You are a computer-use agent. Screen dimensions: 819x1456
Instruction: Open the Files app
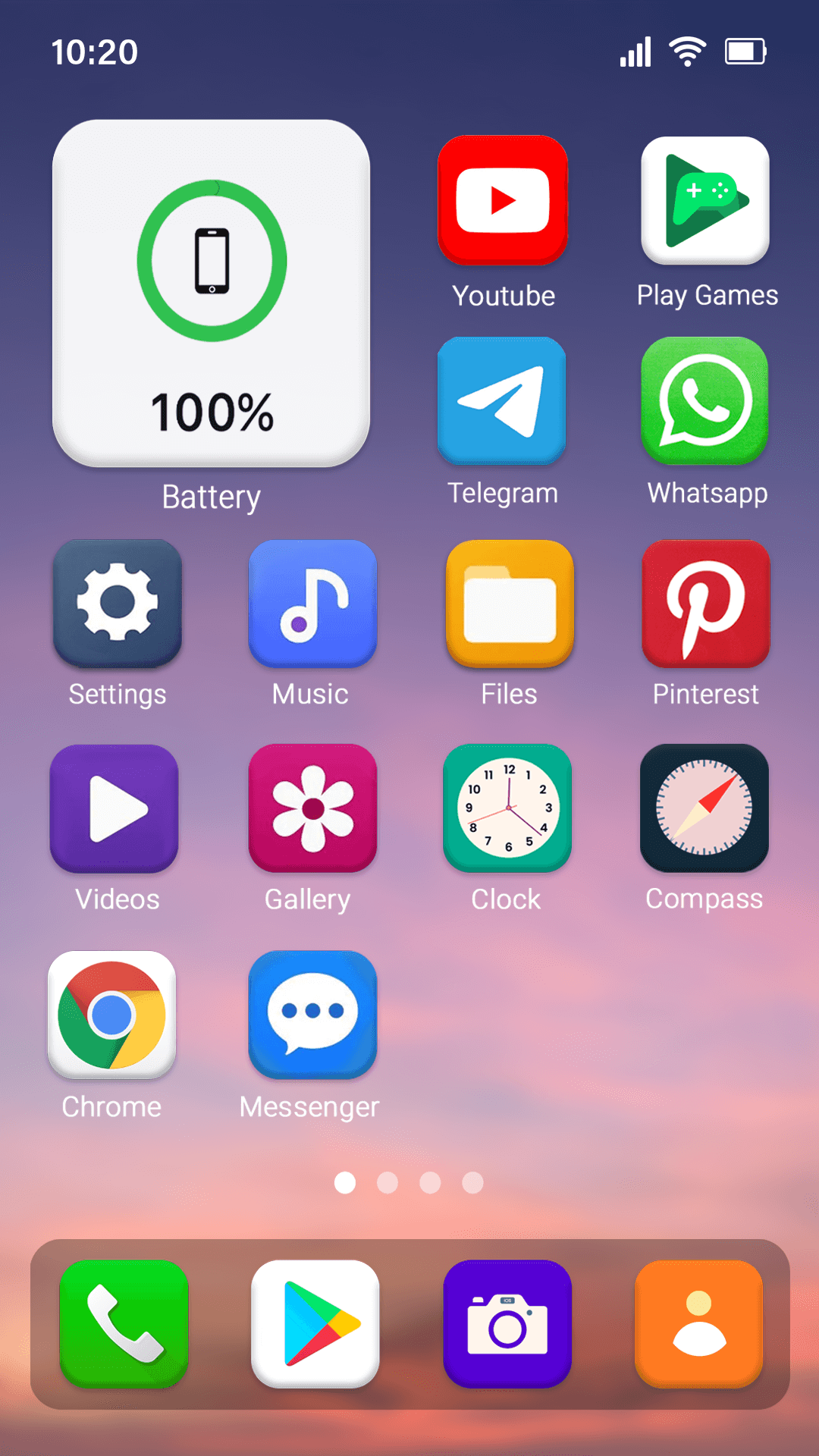(509, 603)
